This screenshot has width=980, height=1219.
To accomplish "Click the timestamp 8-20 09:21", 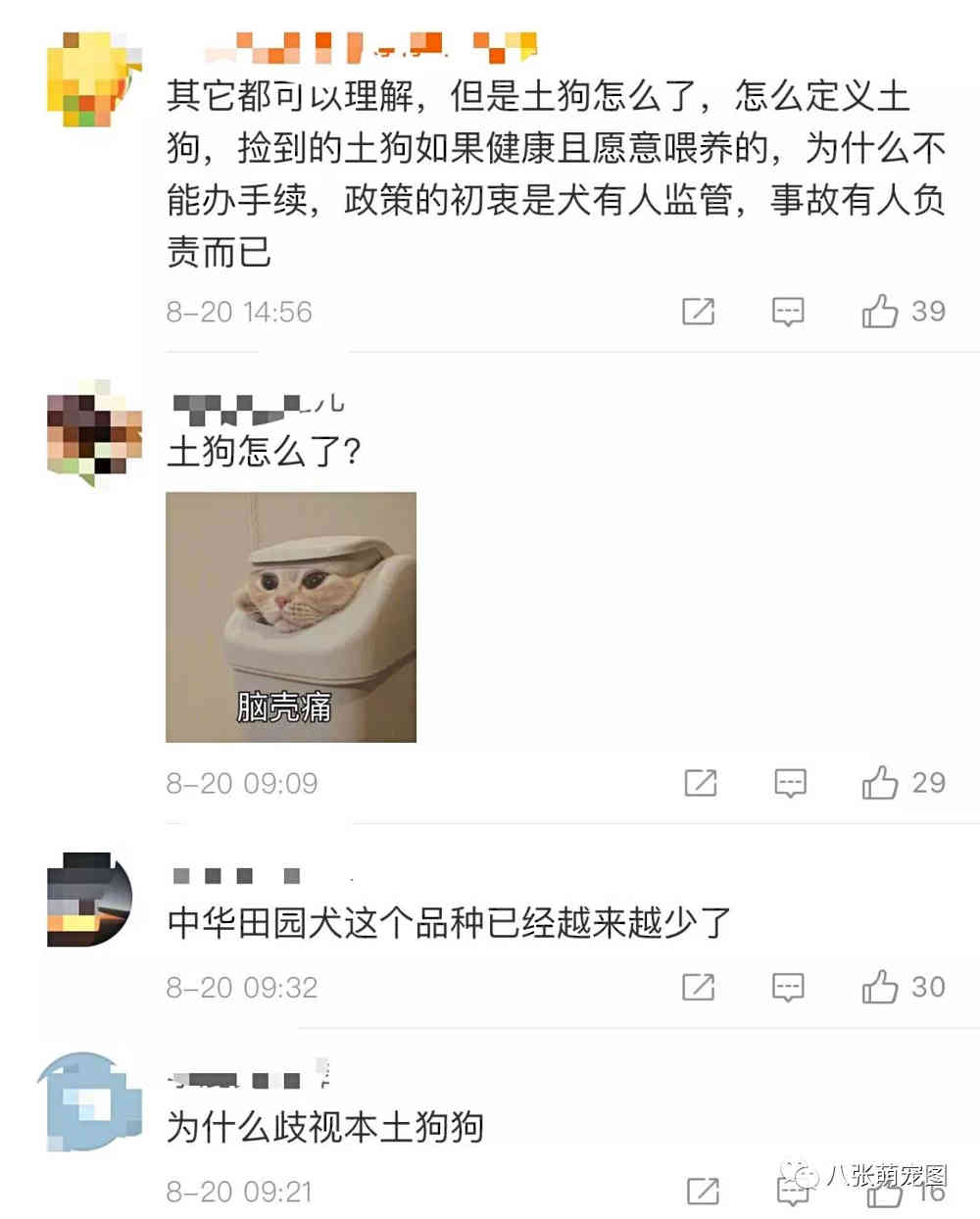I will [240, 1191].
